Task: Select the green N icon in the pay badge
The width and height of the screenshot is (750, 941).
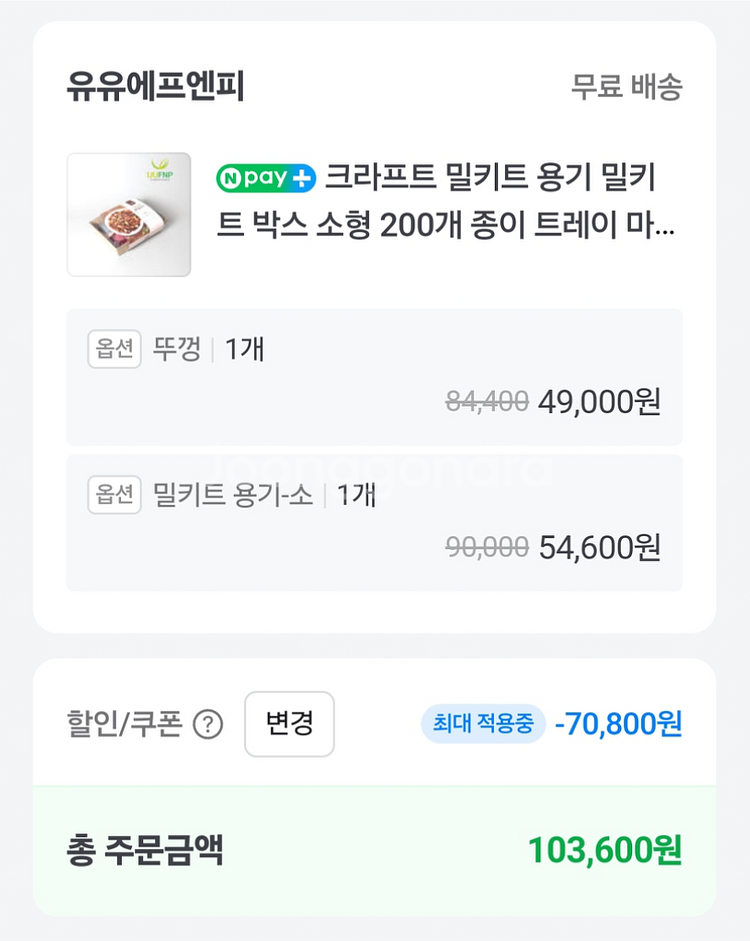Action: coord(232,178)
